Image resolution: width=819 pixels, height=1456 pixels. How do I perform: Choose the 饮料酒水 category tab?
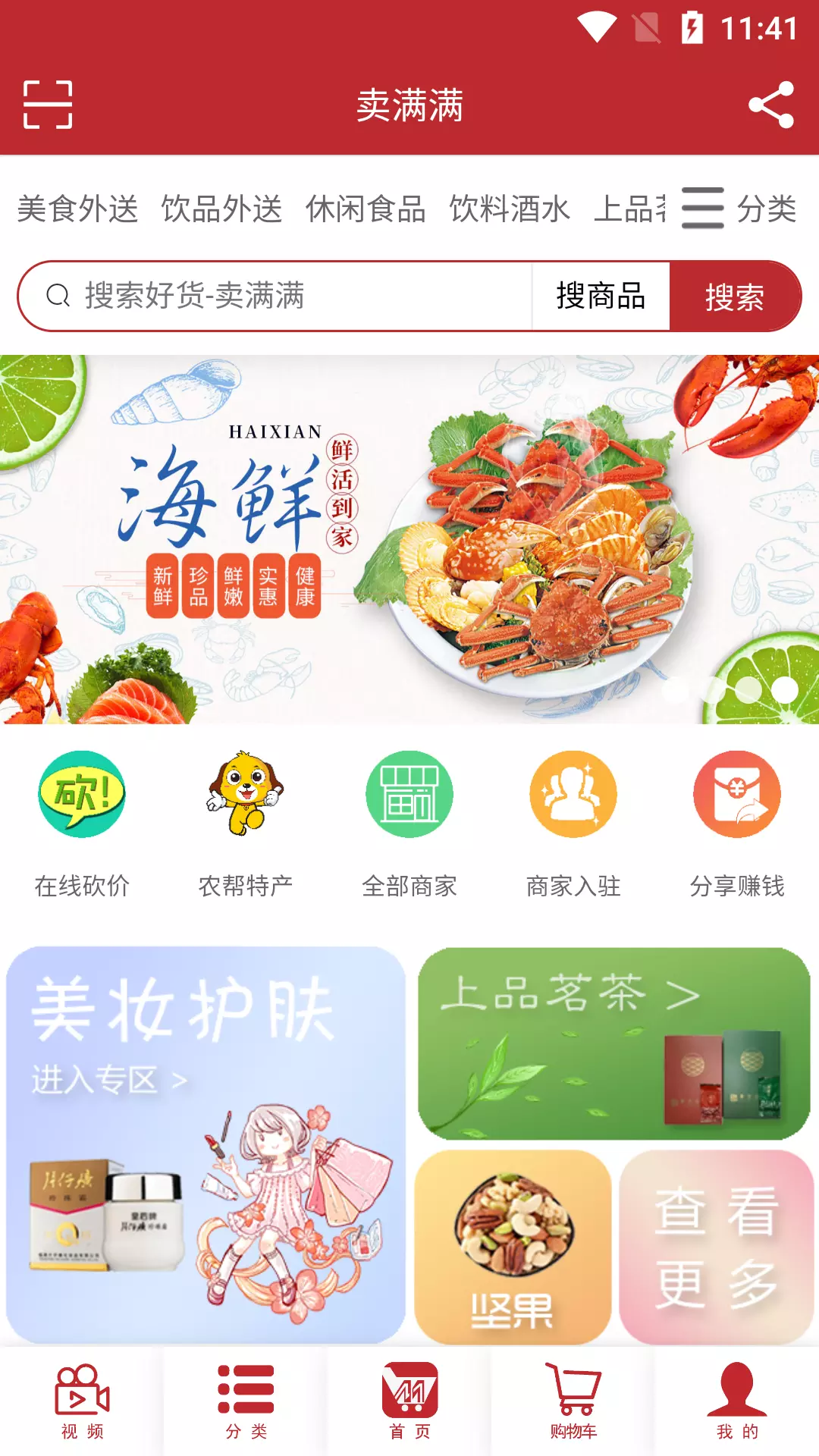(510, 209)
